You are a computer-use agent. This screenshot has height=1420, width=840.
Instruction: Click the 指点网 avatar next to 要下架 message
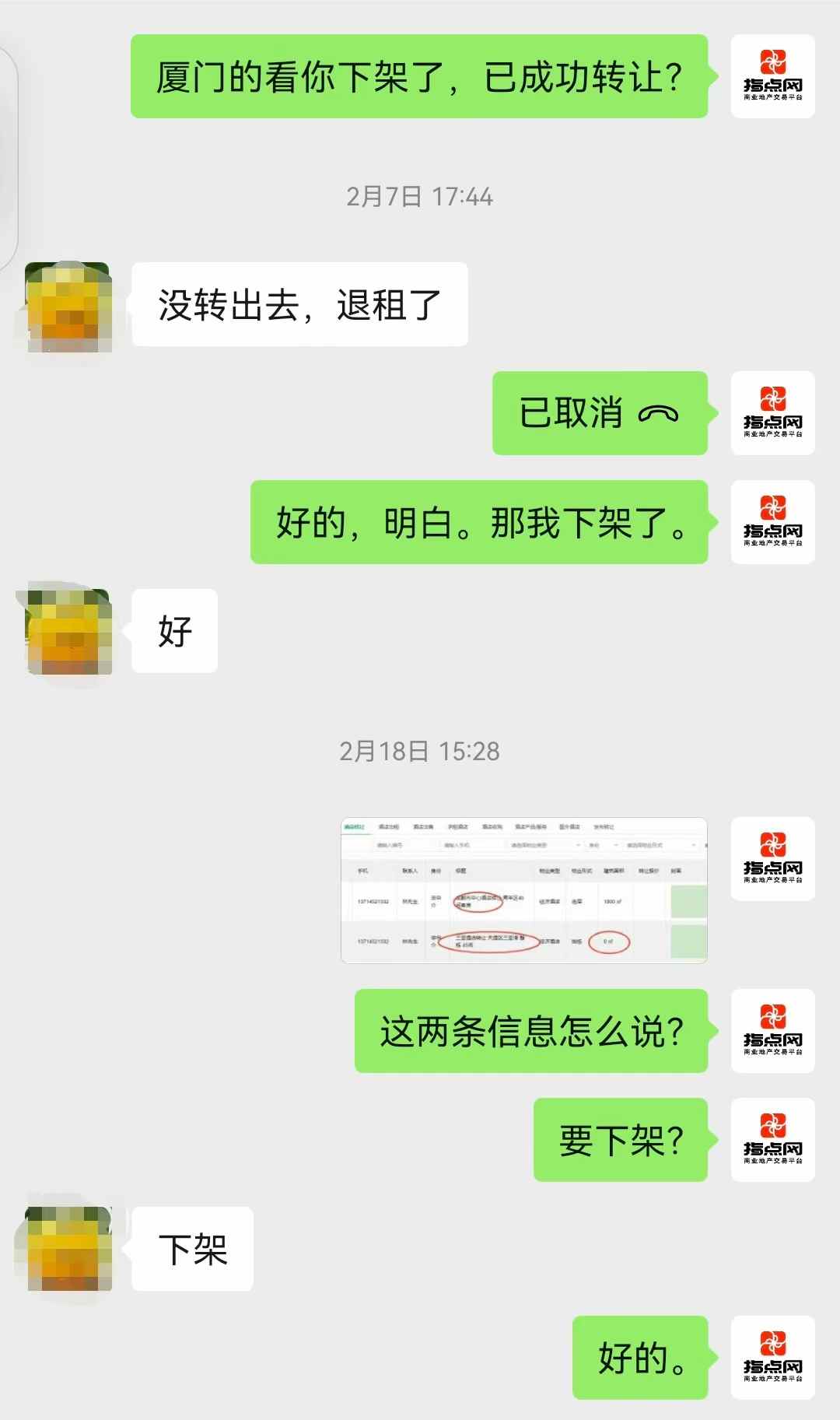pos(772,1138)
